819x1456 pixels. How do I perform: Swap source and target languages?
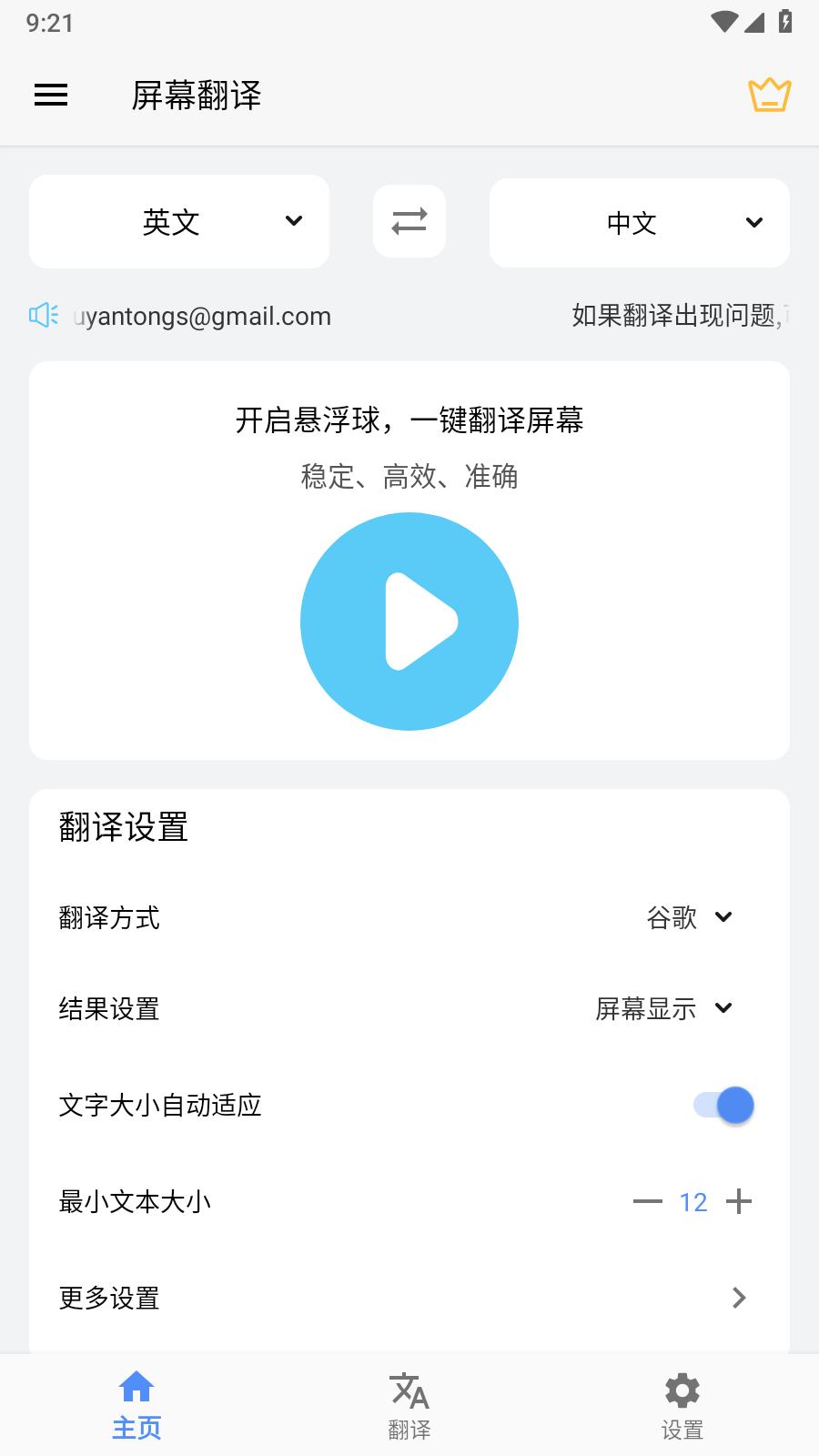409,221
